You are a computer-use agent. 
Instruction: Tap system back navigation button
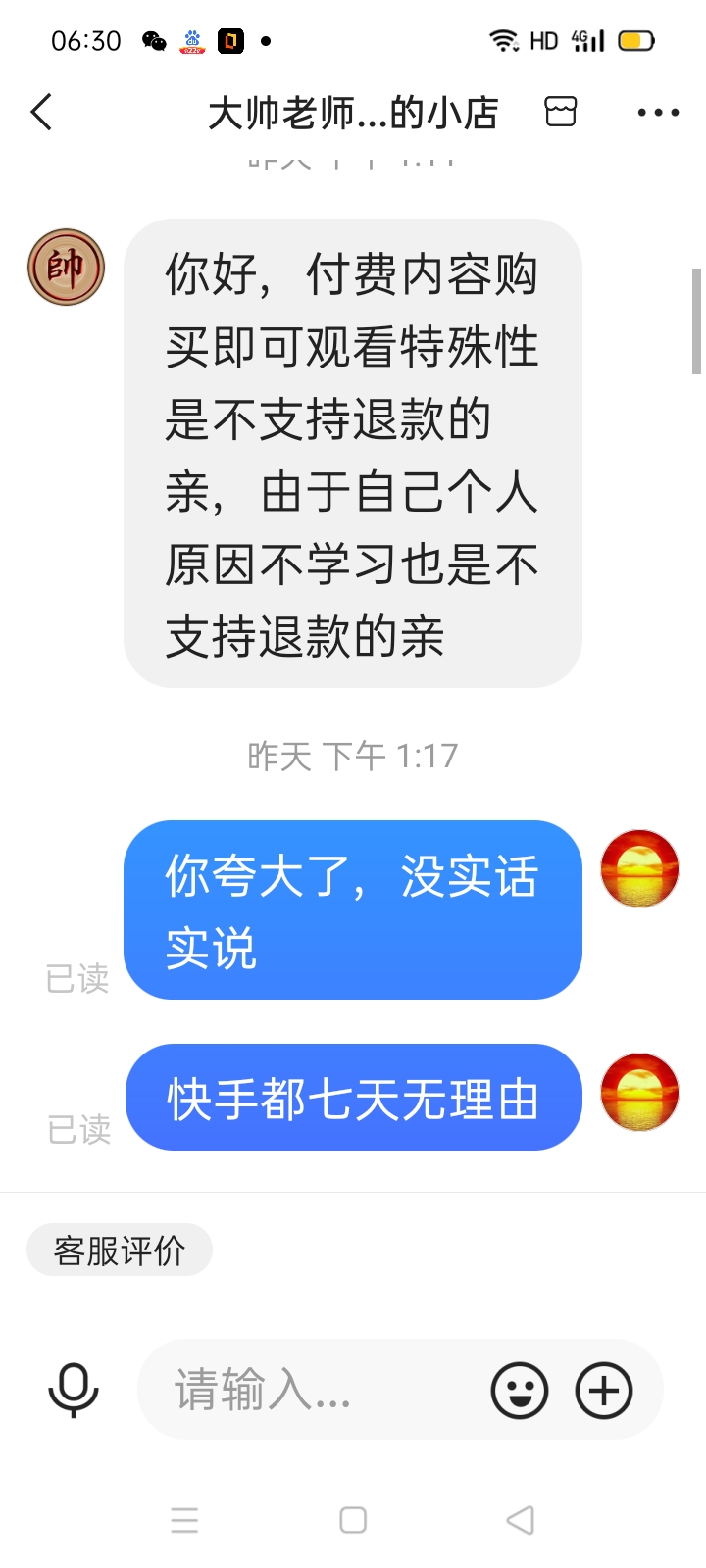pyautogui.click(x=520, y=1520)
